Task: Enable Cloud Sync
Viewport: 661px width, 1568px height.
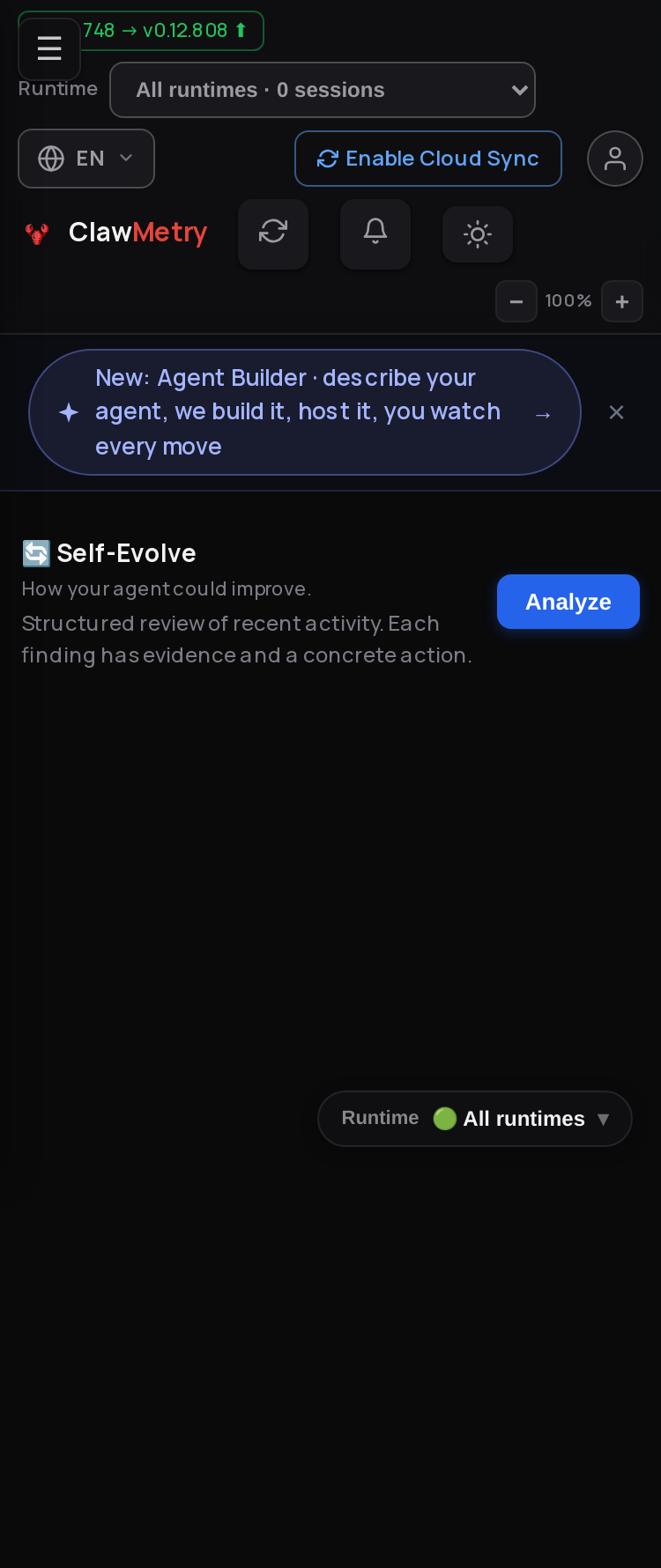Action: coord(428,159)
